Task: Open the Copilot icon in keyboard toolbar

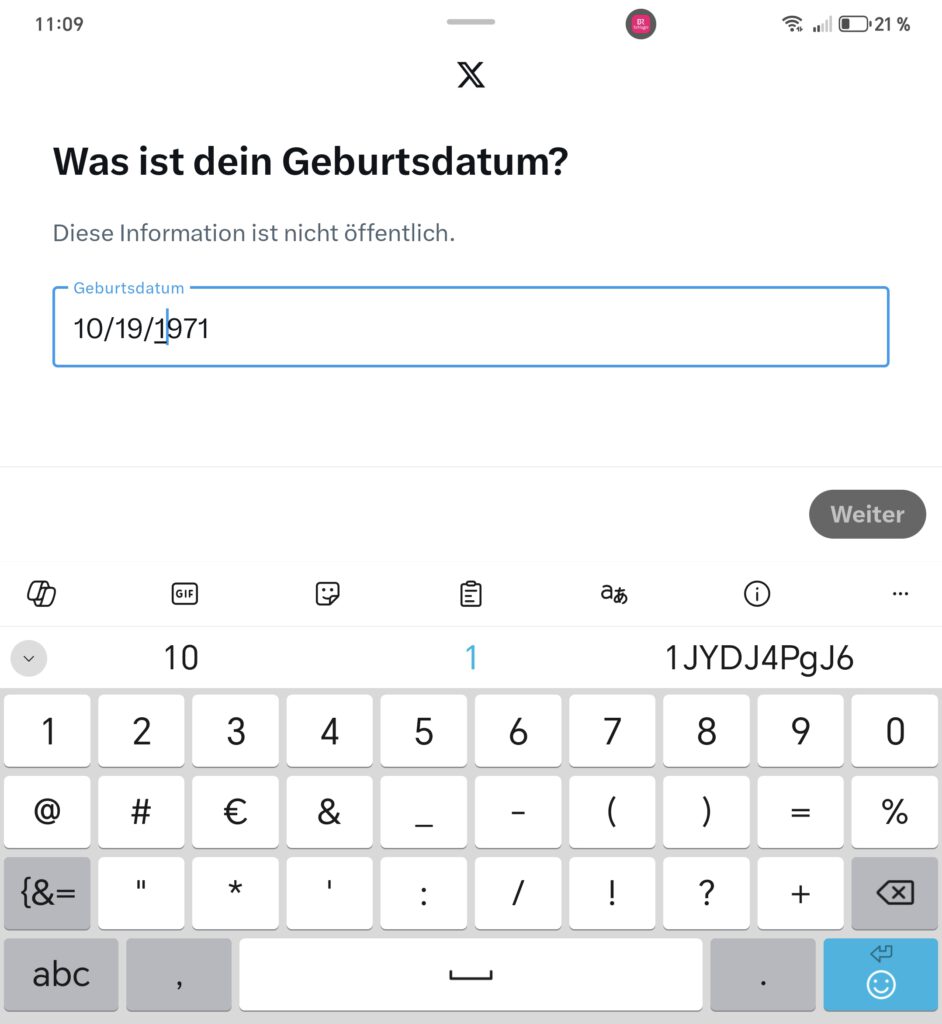Action: pos(41,594)
